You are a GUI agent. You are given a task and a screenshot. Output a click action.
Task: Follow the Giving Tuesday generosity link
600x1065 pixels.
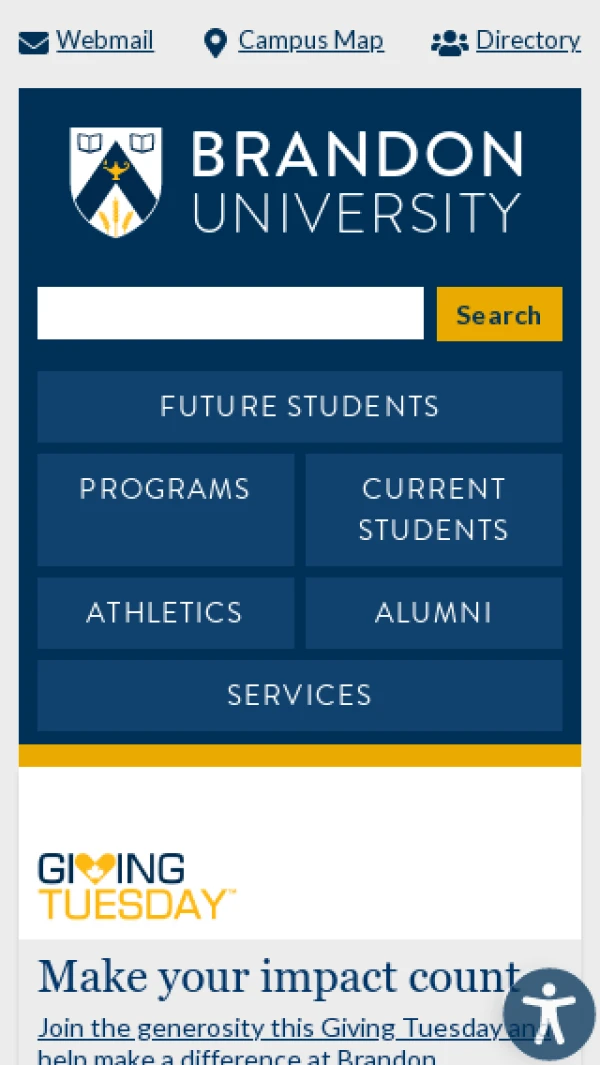click(270, 1029)
